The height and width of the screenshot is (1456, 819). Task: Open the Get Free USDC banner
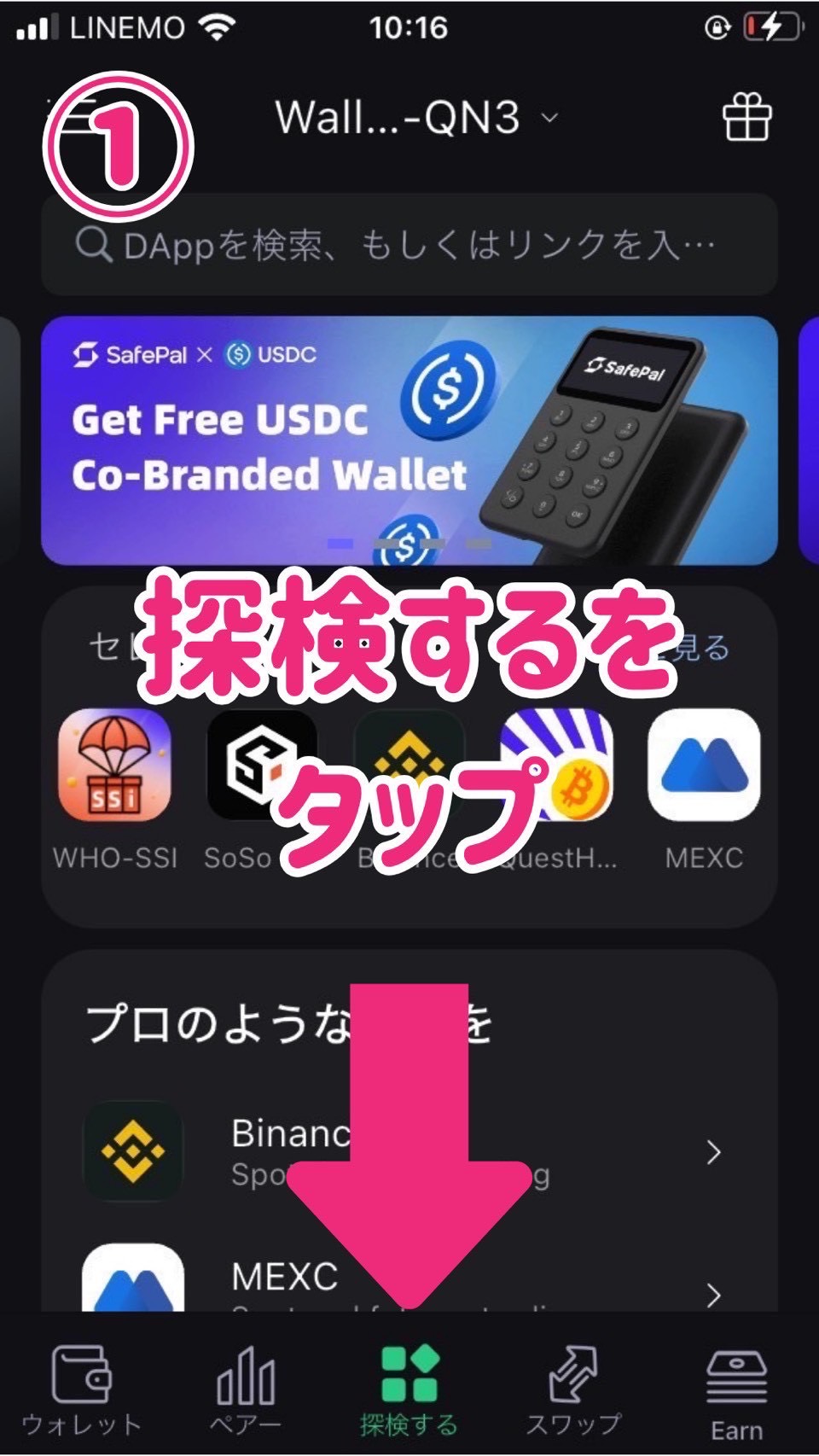pos(409,440)
